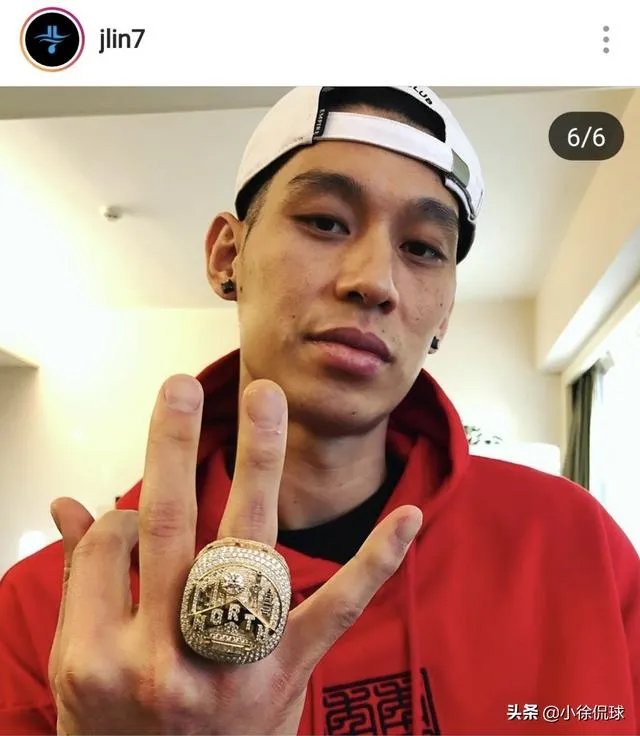Open the jlin7 username link
Screen dimensions: 640x736
(x=122, y=40)
